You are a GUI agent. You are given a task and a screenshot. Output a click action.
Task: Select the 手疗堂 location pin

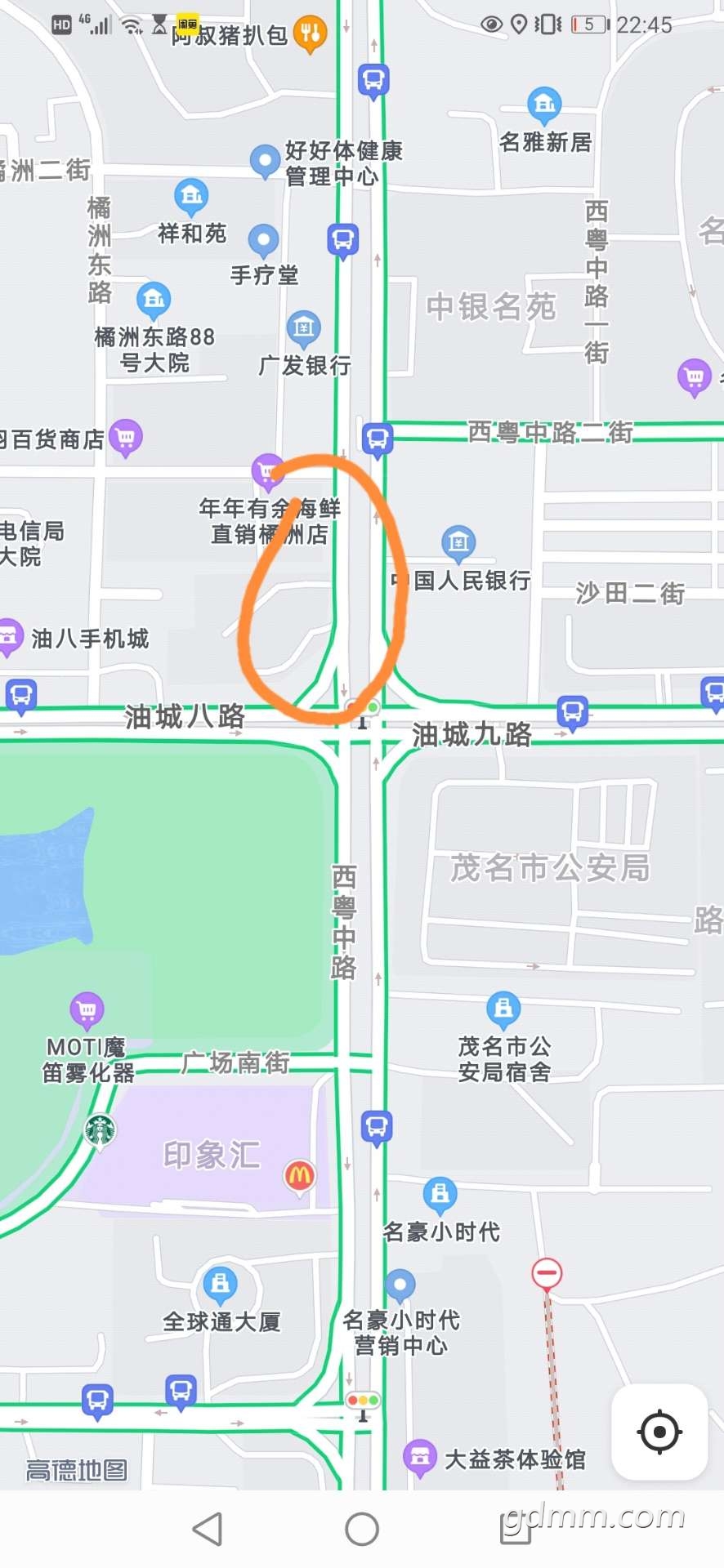click(x=263, y=240)
